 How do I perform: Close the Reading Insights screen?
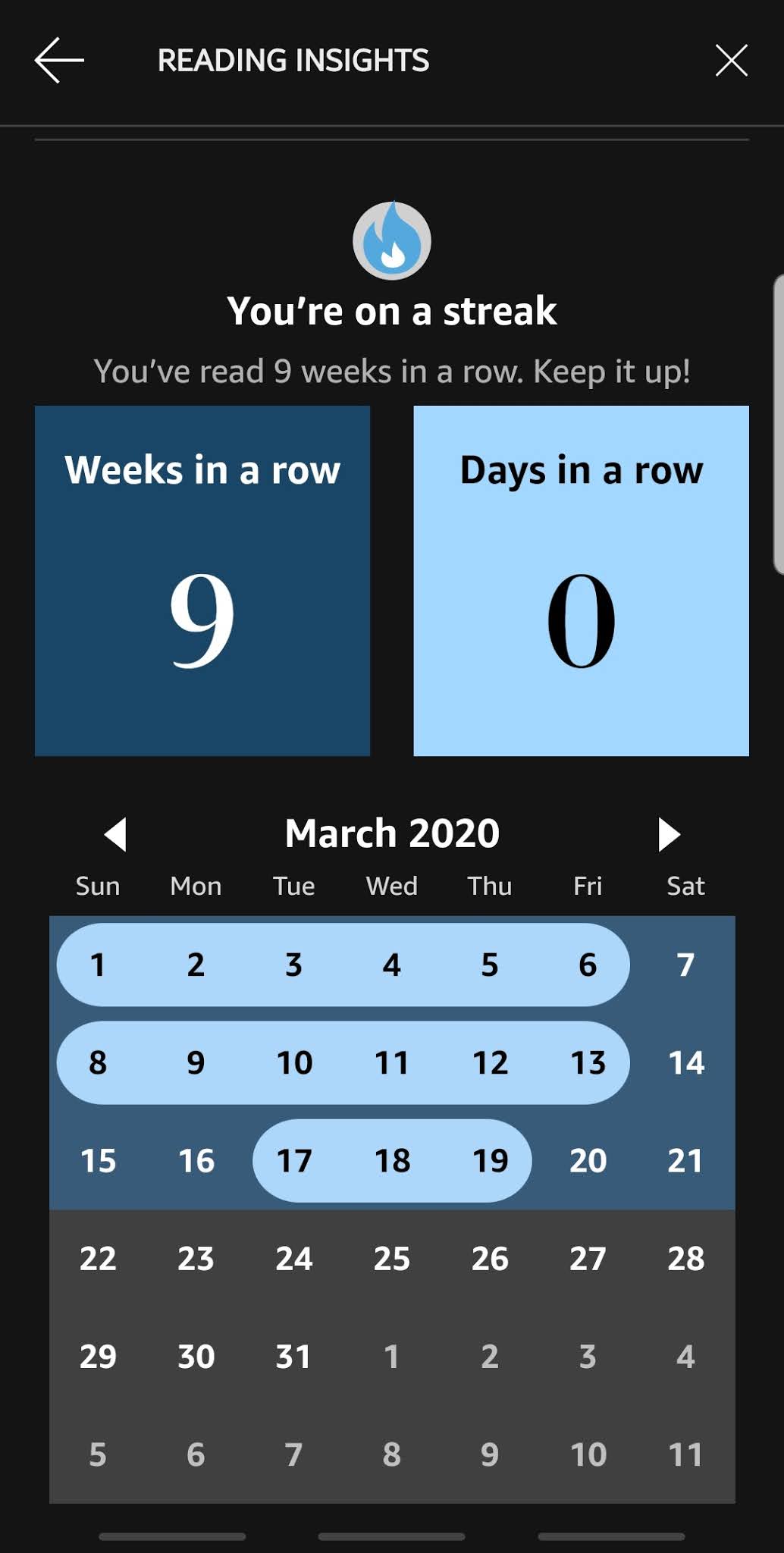tap(731, 61)
